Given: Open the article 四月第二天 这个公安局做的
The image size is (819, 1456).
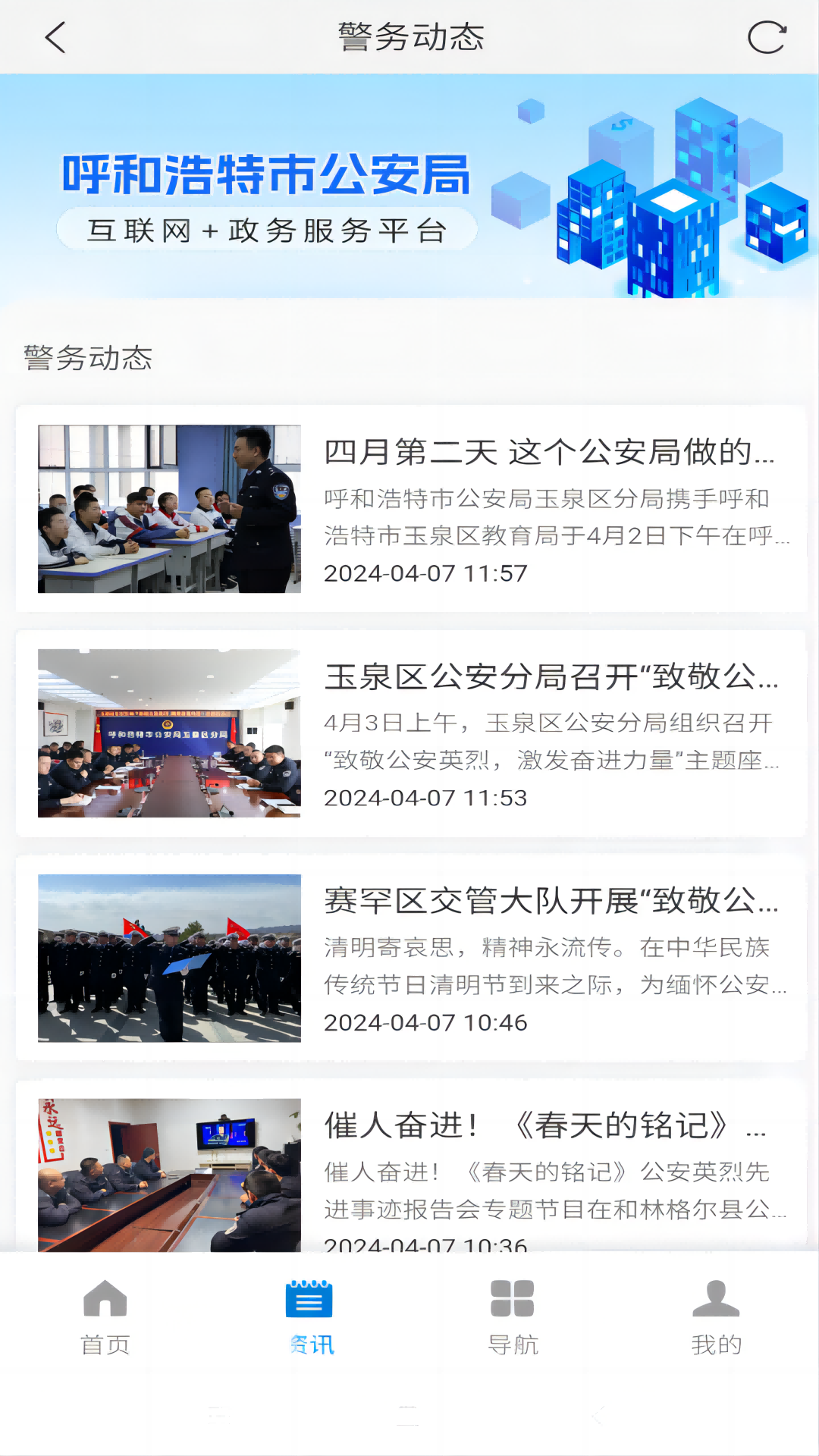Looking at the screenshot, I should [549, 452].
